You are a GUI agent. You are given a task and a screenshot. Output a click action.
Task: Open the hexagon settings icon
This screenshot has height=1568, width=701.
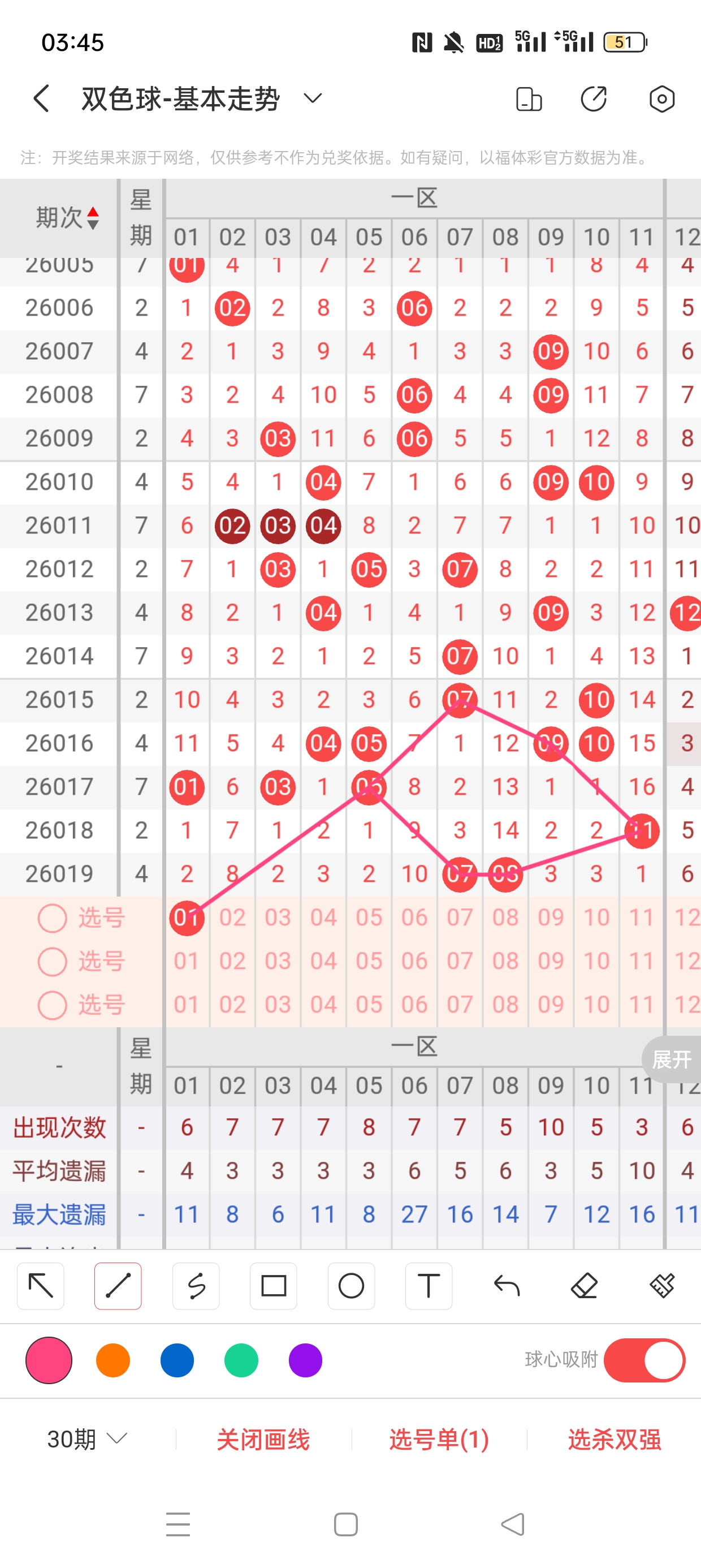click(661, 98)
